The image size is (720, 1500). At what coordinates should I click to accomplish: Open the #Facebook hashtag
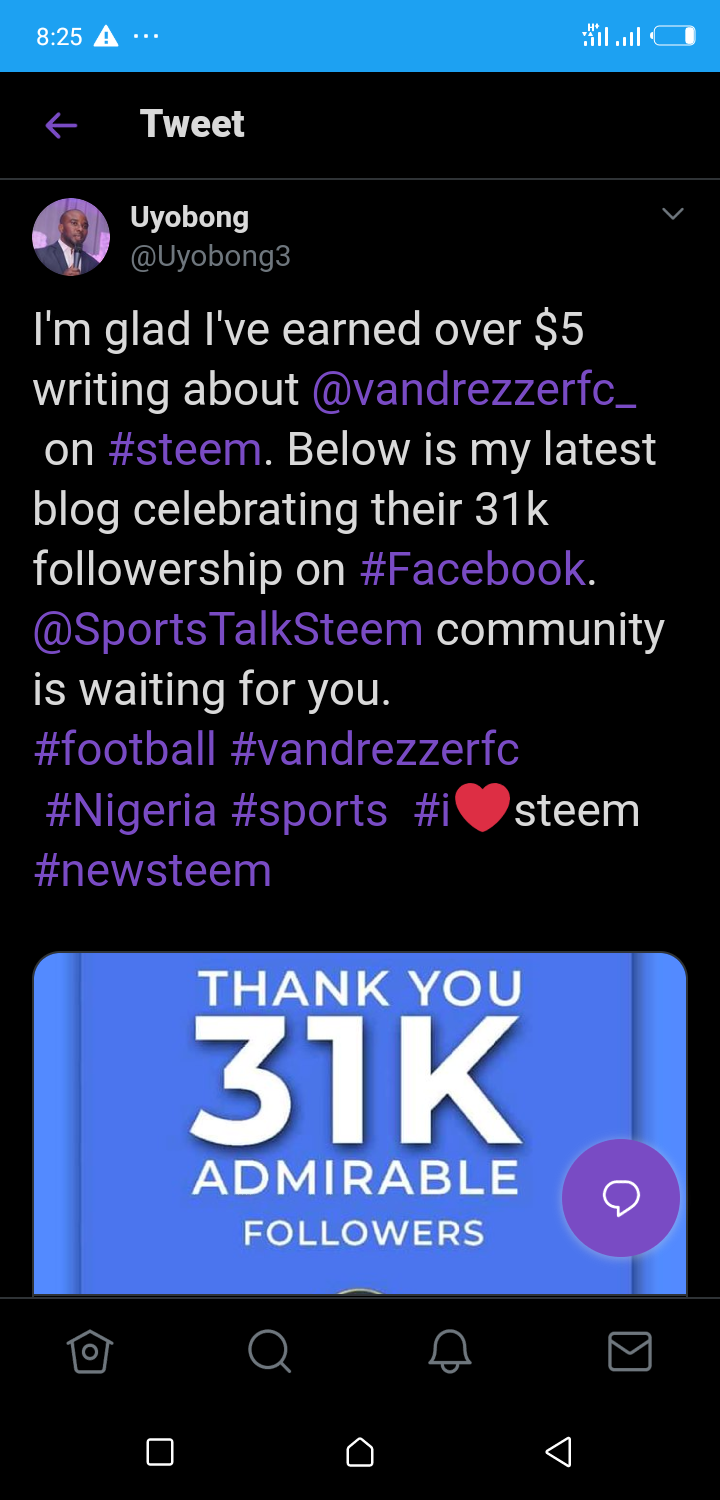(472, 570)
